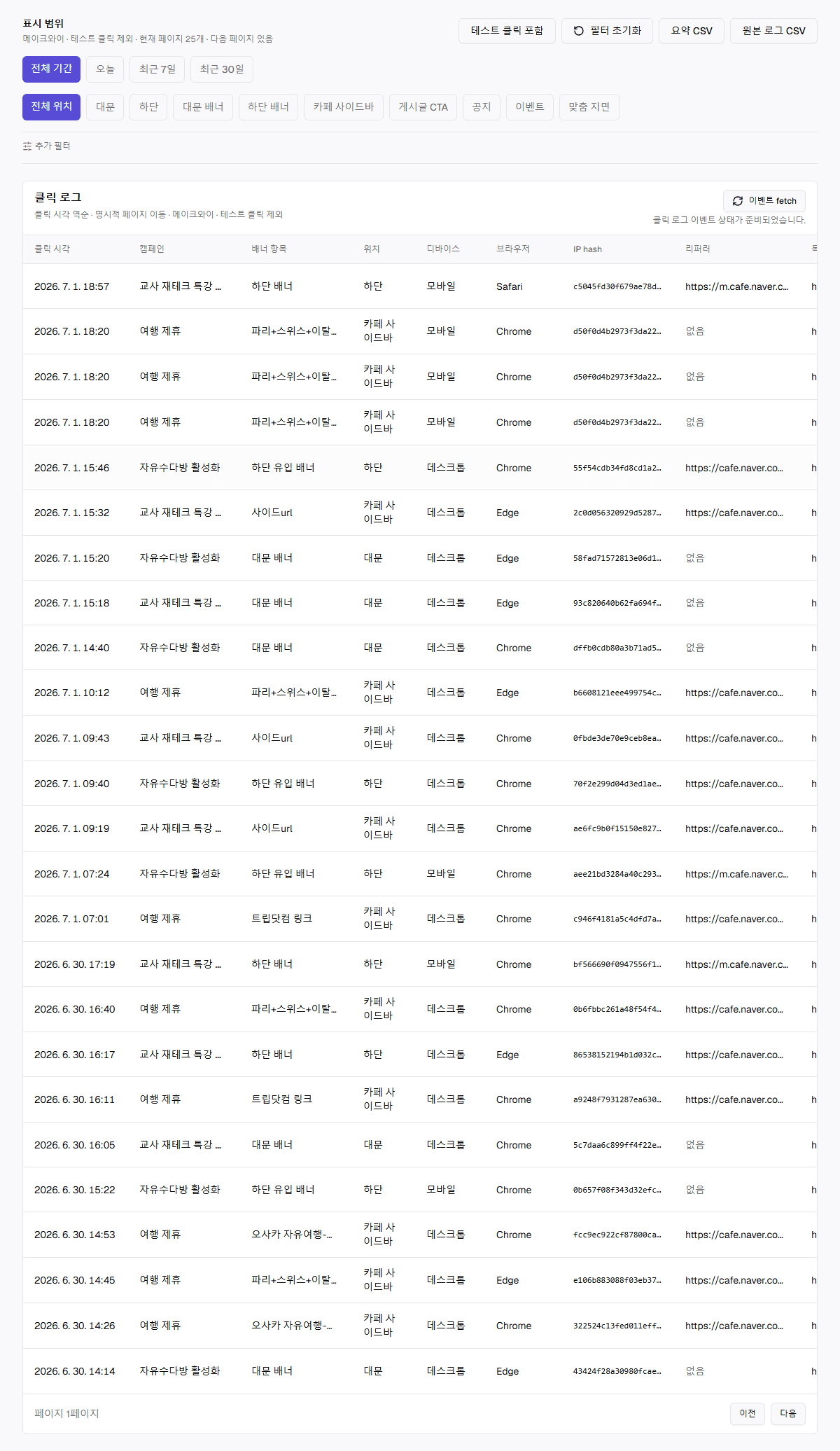Reset filters with 필터 초기화
Image resolution: width=840 pixels, height=1451 pixels.
pyautogui.click(x=607, y=31)
